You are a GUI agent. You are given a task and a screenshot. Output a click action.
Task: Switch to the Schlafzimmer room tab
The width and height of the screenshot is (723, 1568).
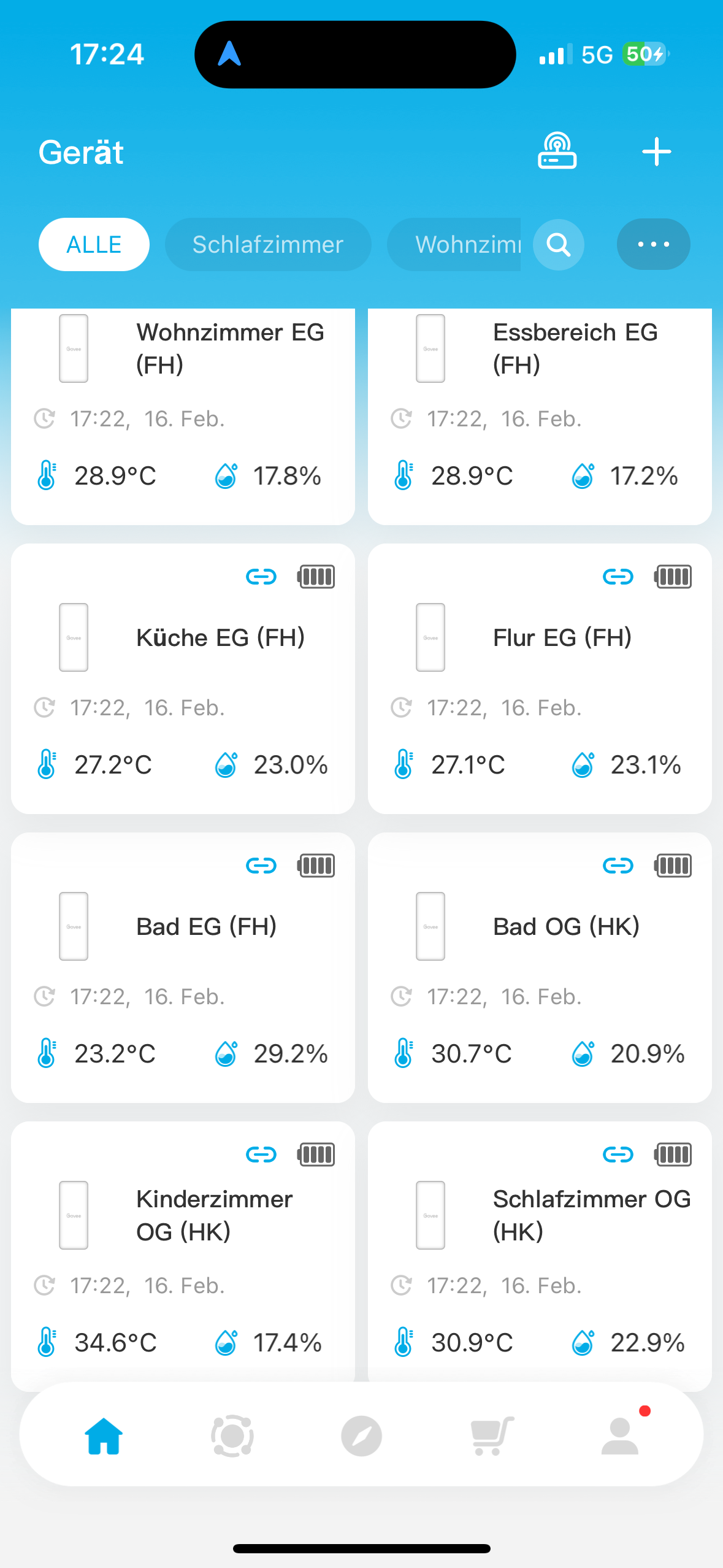pos(268,244)
